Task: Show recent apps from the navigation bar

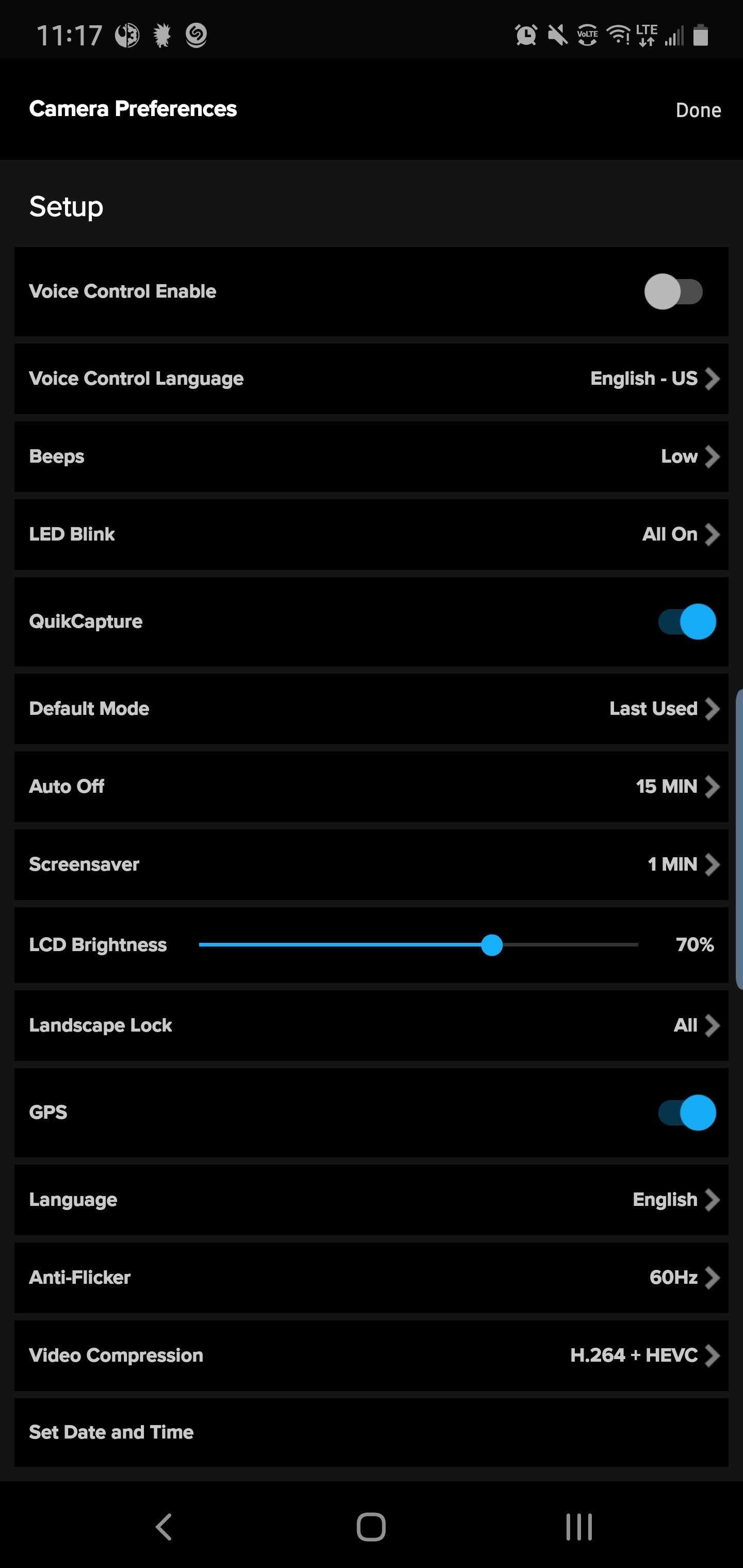Action: [x=578, y=1527]
